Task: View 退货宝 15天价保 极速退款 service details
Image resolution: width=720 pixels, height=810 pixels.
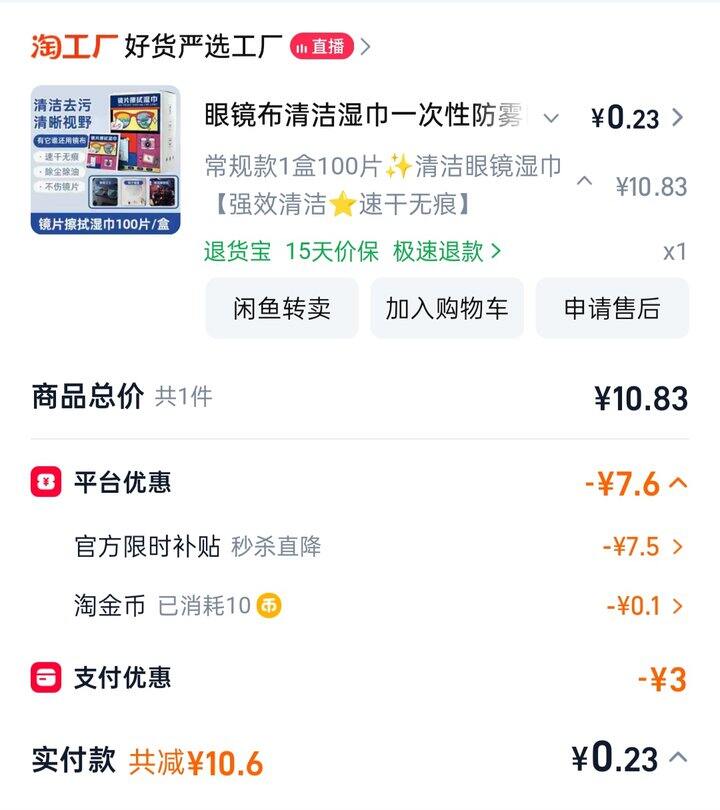Action: (x=353, y=251)
